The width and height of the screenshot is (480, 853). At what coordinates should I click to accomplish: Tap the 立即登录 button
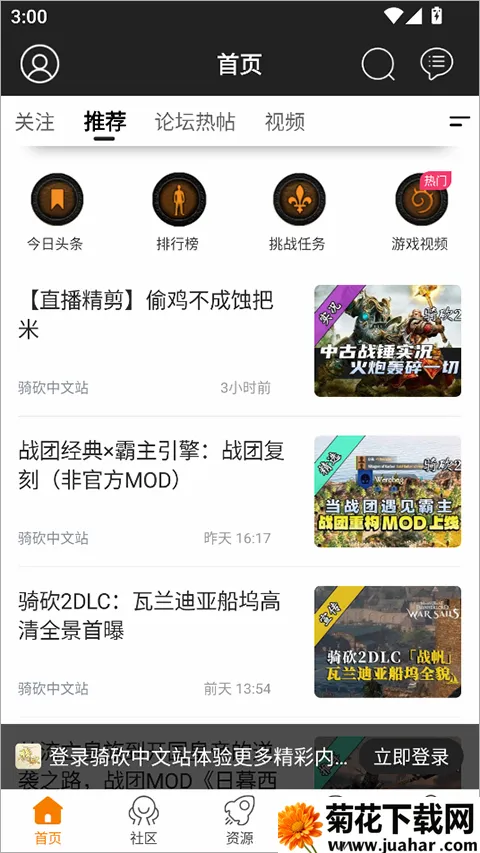click(411, 756)
